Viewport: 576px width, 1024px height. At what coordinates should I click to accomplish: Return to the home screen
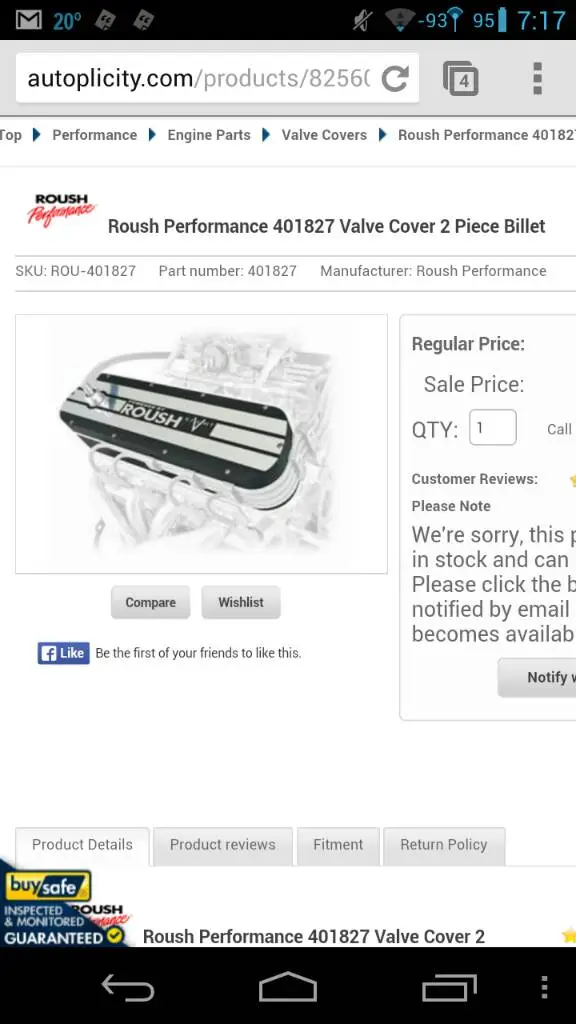pyautogui.click(x=288, y=987)
